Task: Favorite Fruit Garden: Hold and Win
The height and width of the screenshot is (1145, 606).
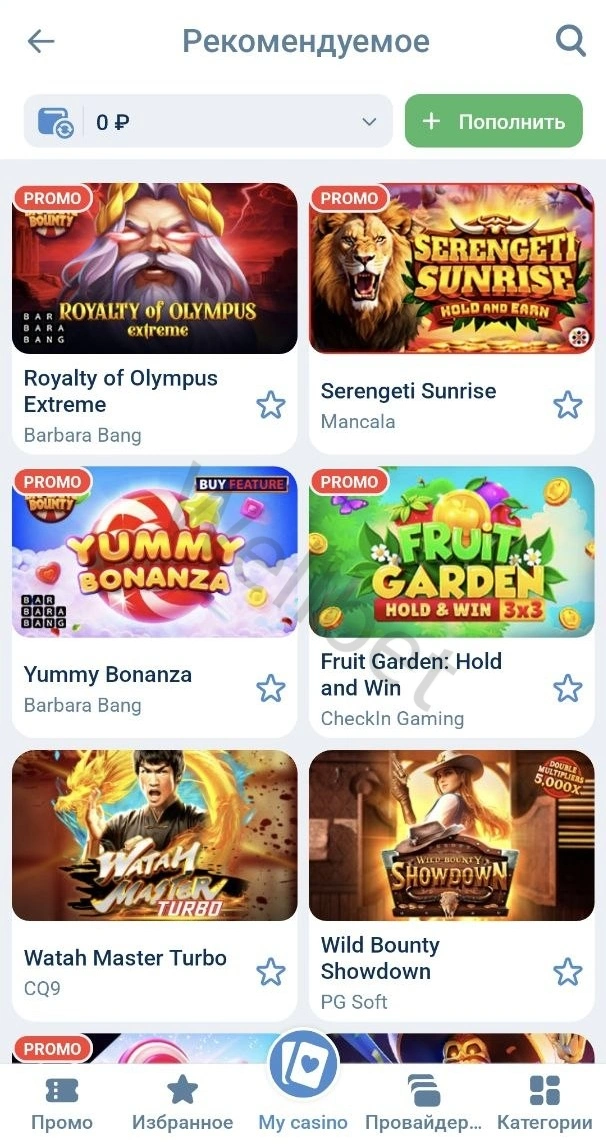Action: [x=567, y=688]
